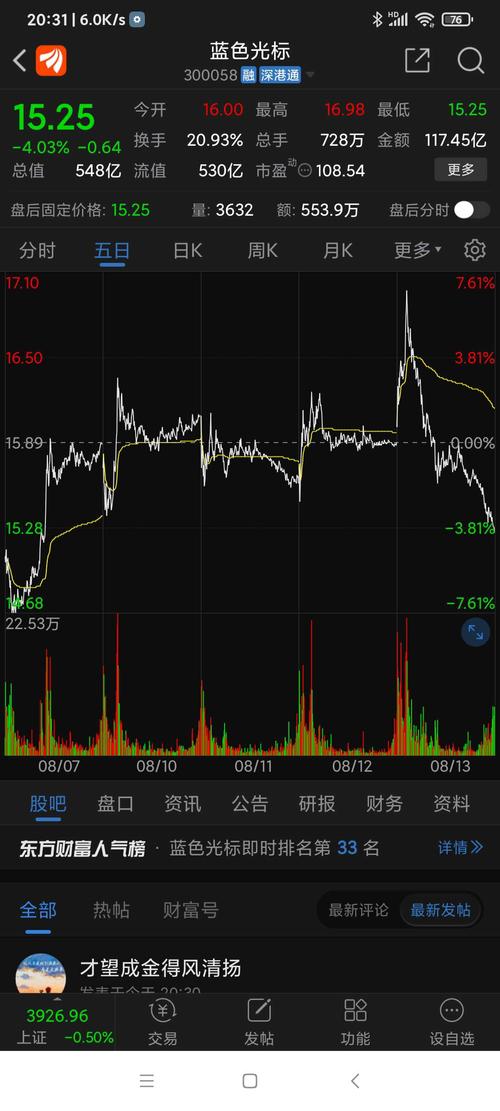The image size is (500, 1111).
Task: Expand the chart to full screen
Action: 475,633
